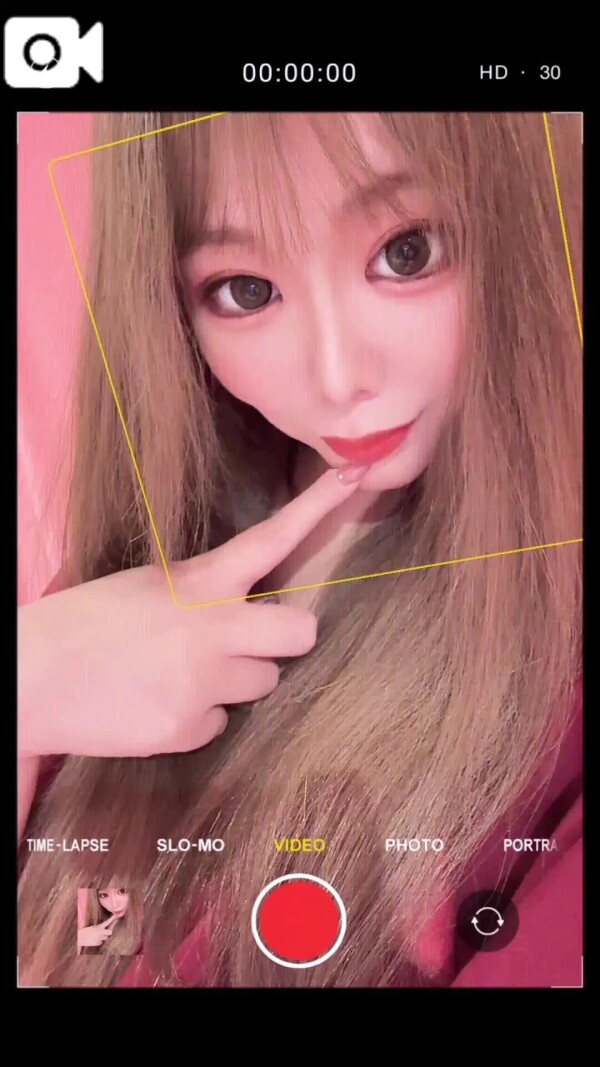Screen dimensions: 600x1067
Task: Start recording with the red button
Action: (x=299, y=921)
